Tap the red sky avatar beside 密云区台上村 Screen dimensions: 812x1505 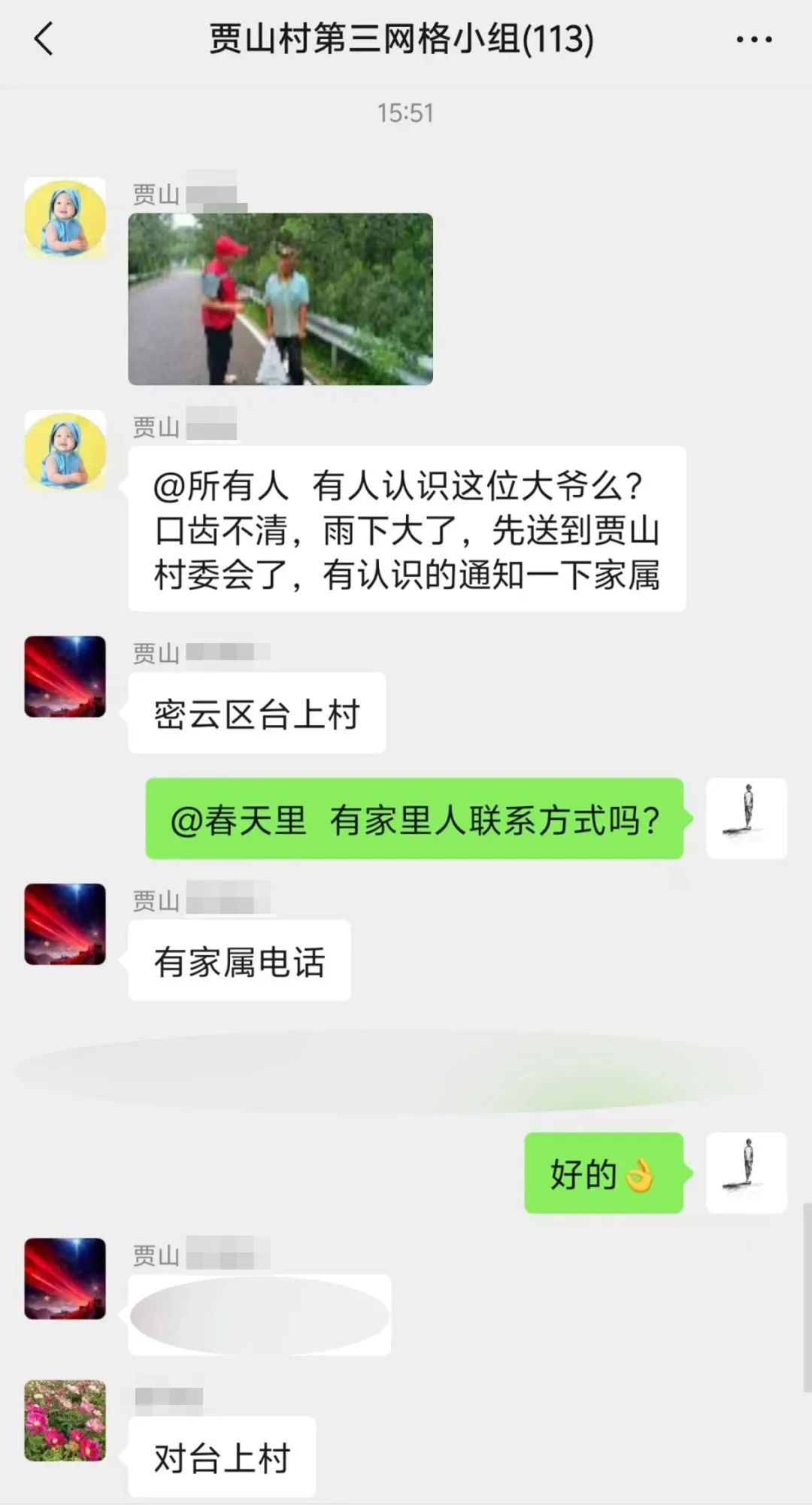coord(65,676)
